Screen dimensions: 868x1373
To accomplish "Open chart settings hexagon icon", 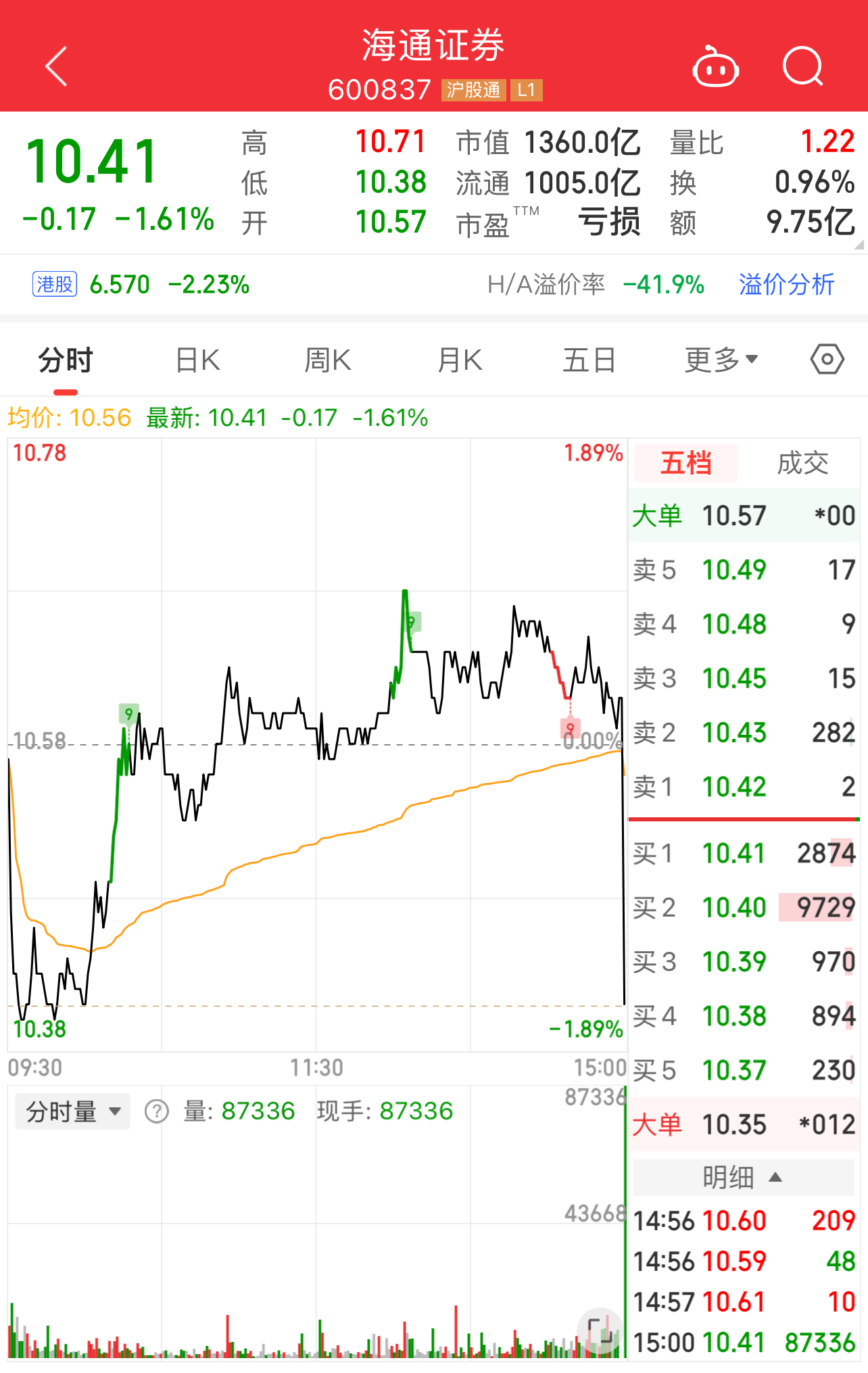I will point(827,359).
